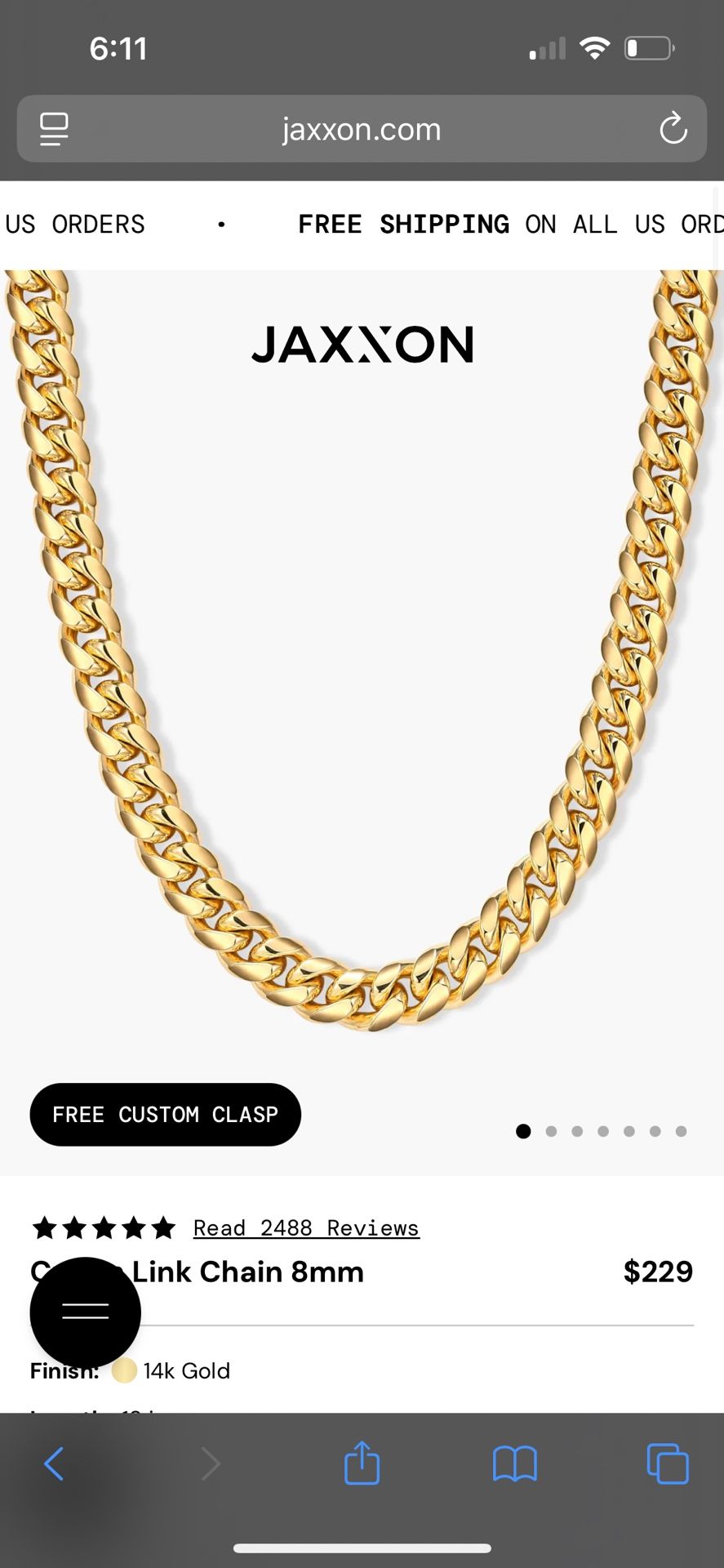Tap the FREE CUSTOM CLASP badge

[x=165, y=1114]
